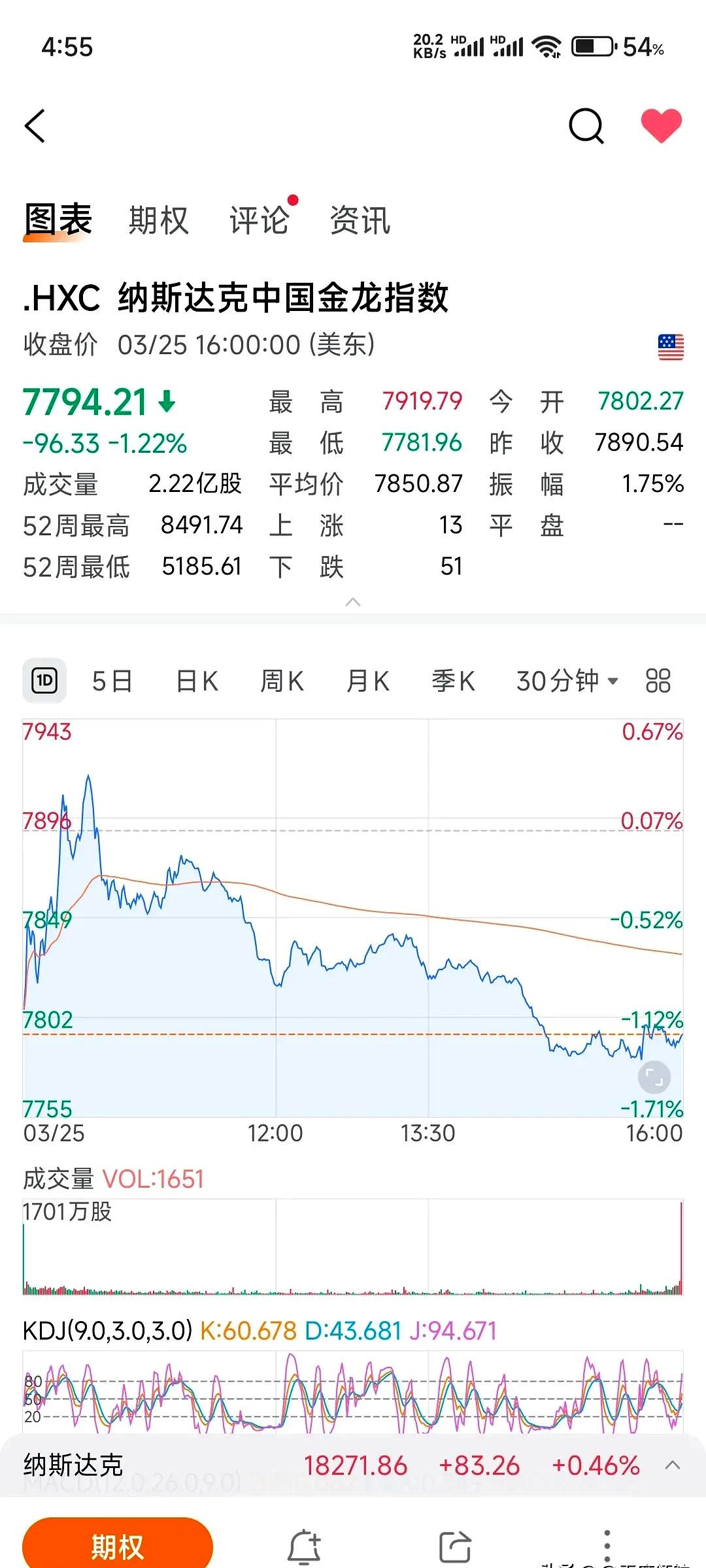Image resolution: width=706 pixels, height=1568 pixels.
Task: Open the indicator grid layout selector
Action: click(x=657, y=679)
